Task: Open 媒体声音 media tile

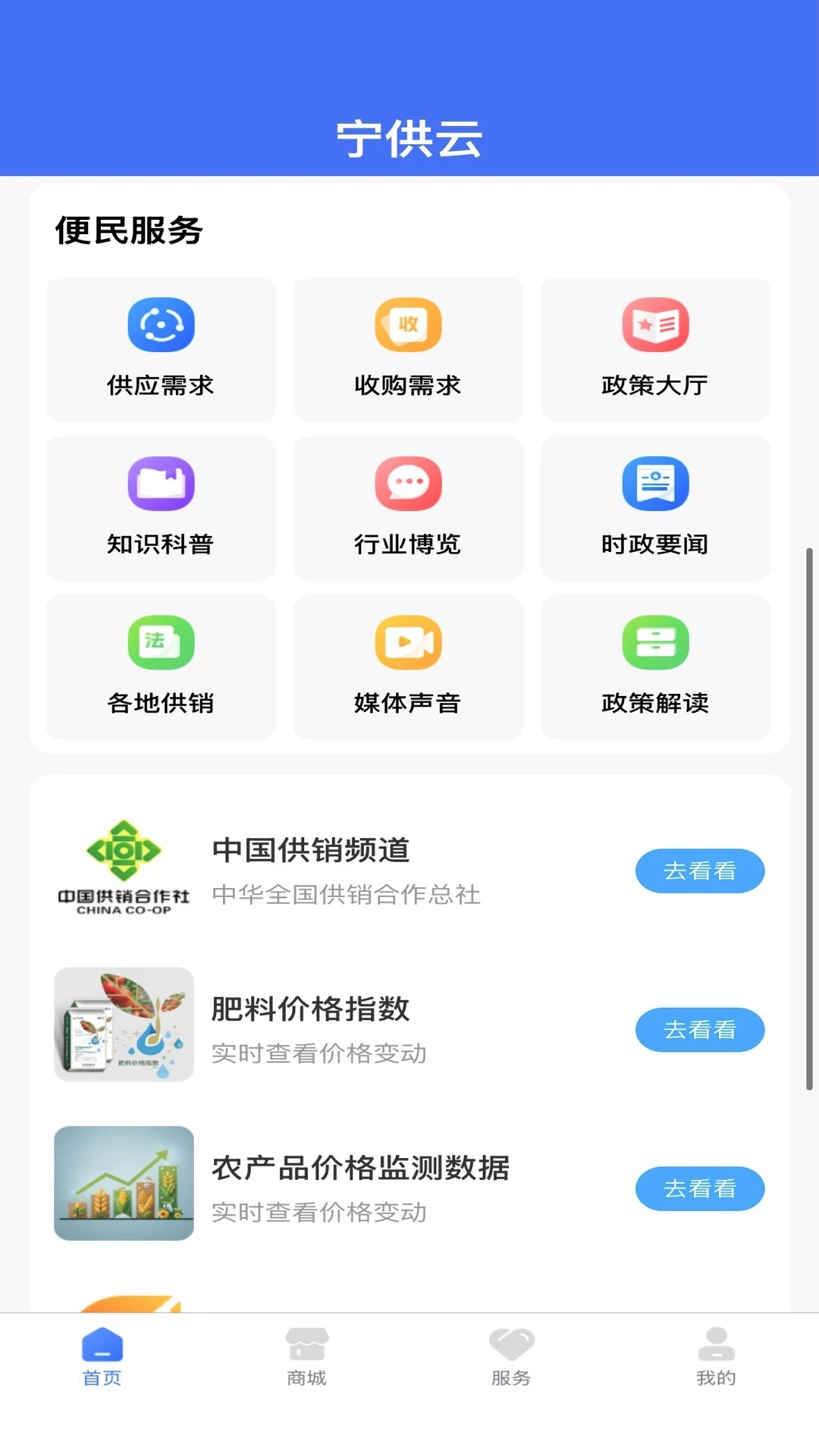Action: [408, 667]
